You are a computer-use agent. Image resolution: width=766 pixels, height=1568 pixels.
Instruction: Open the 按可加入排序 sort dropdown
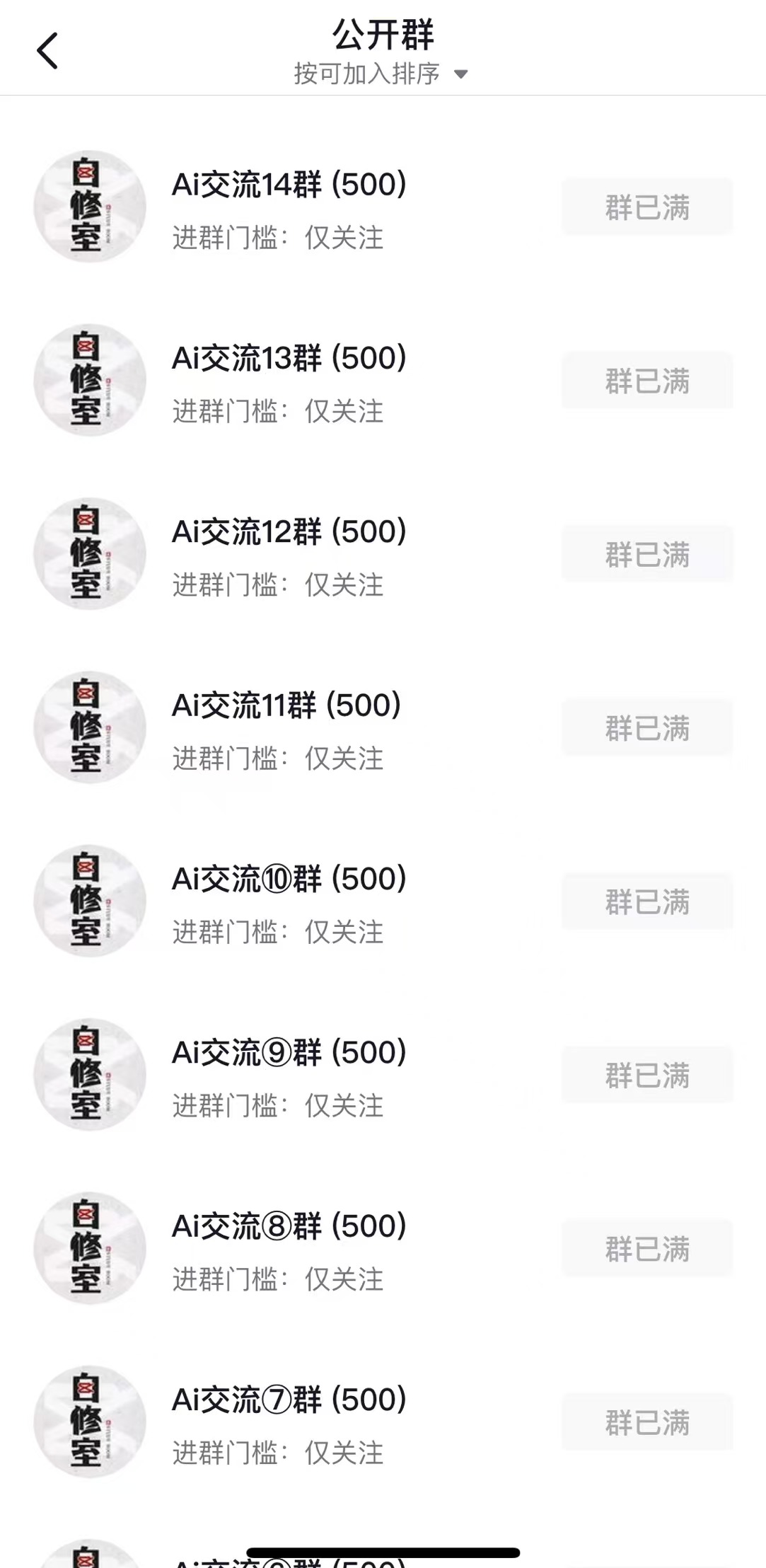[381, 74]
